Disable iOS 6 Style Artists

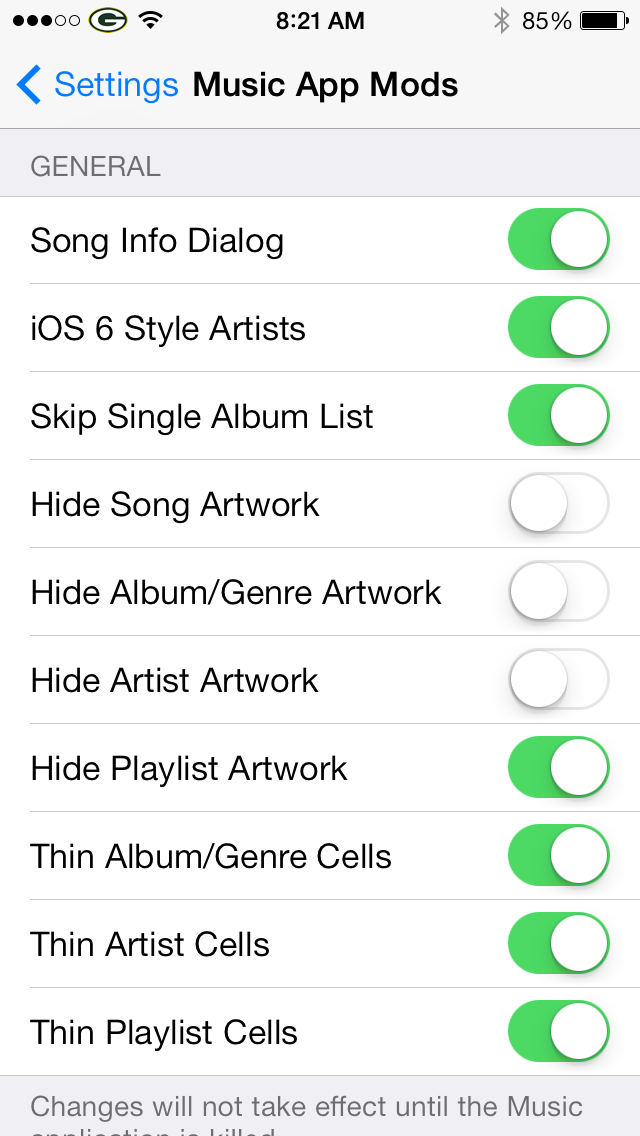pyautogui.click(x=559, y=327)
